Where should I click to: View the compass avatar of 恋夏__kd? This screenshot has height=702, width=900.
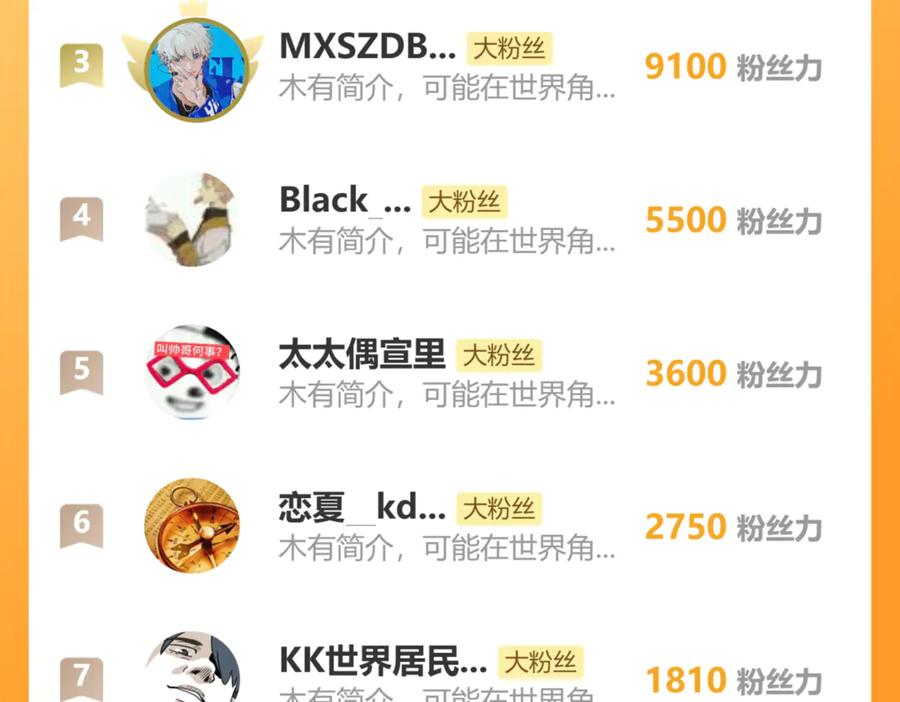[192, 526]
